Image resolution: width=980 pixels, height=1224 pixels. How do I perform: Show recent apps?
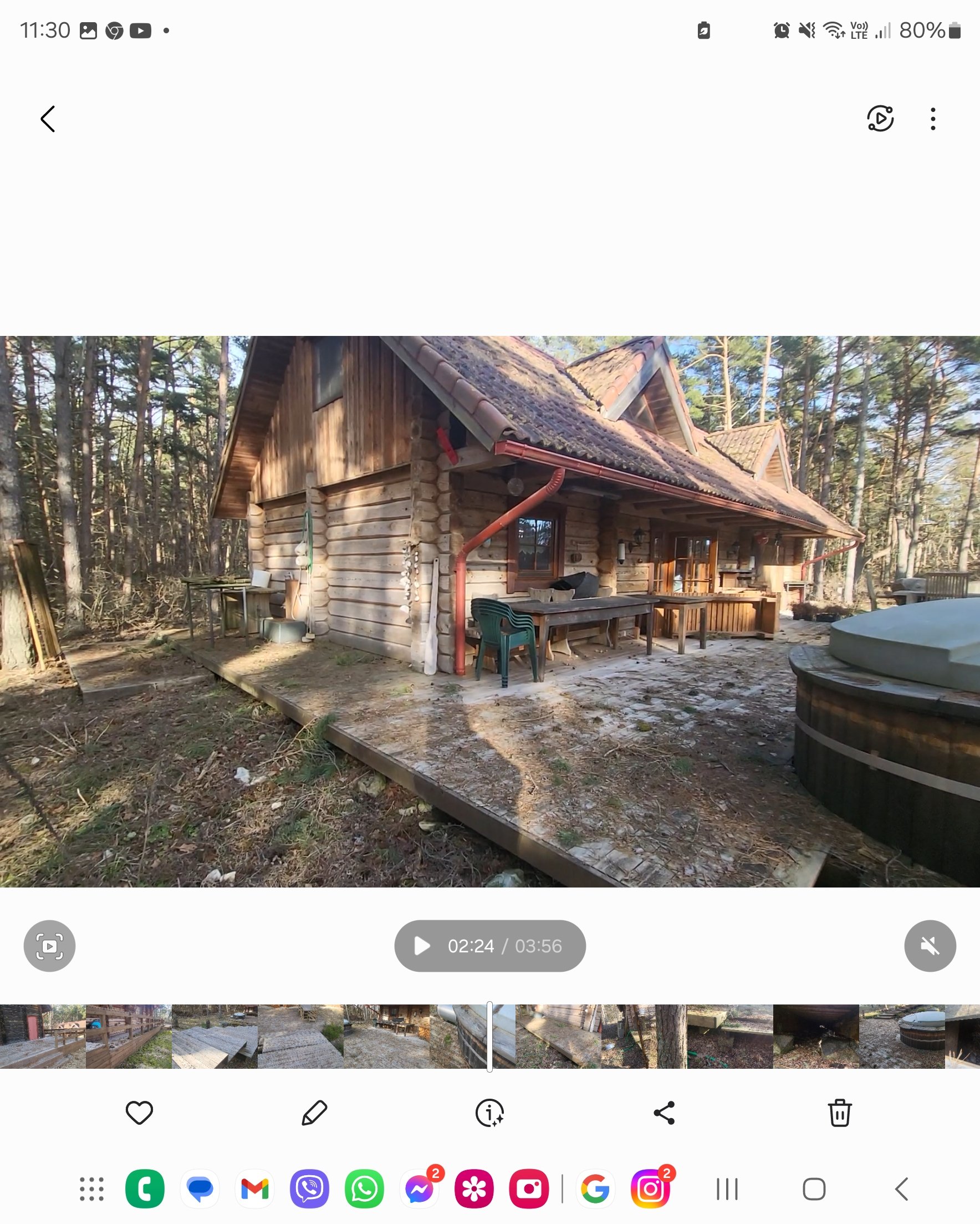tap(727, 1189)
